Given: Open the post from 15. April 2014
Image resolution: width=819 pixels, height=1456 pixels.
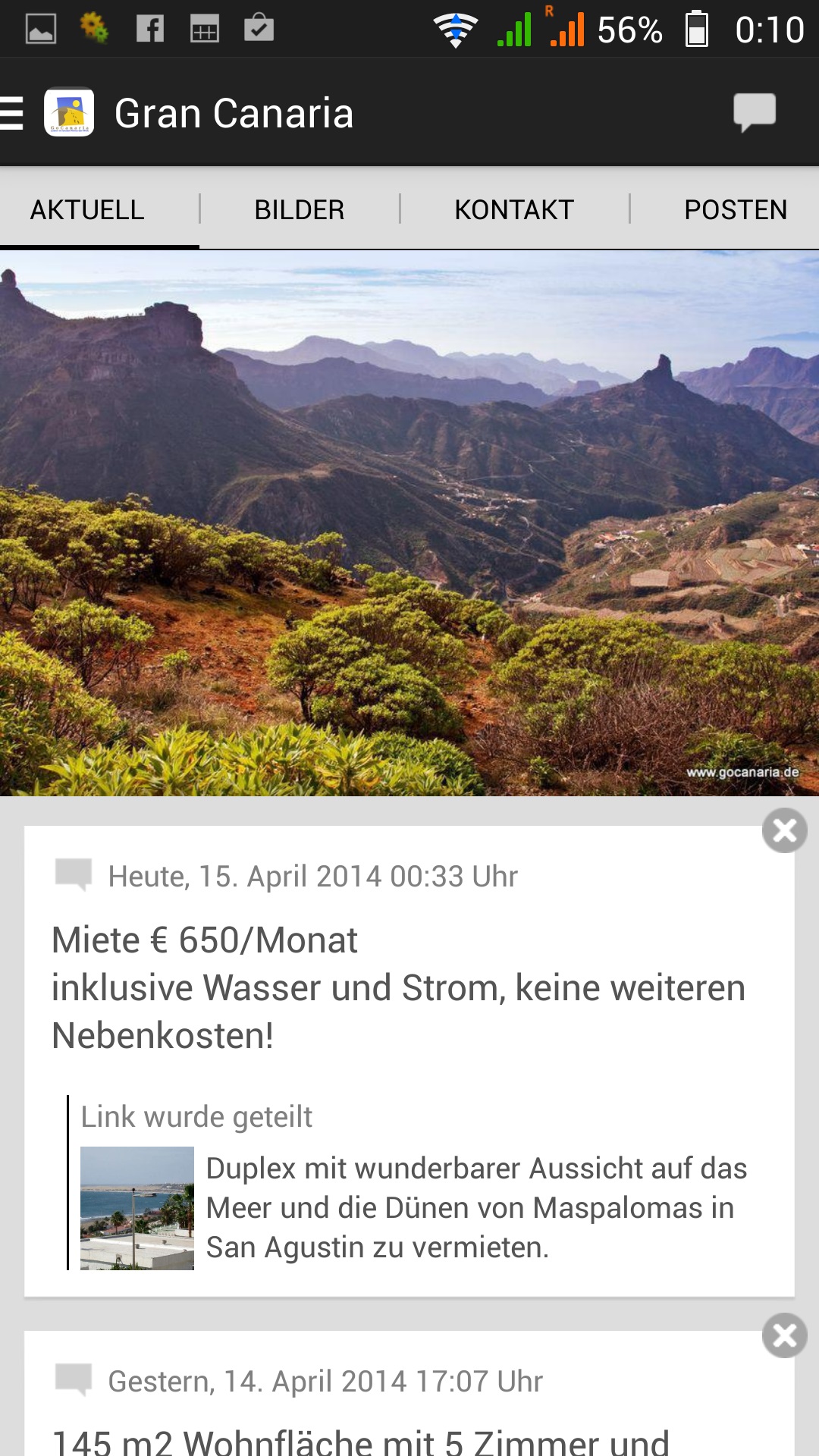Looking at the screenshot, I should pos(409,1061).
